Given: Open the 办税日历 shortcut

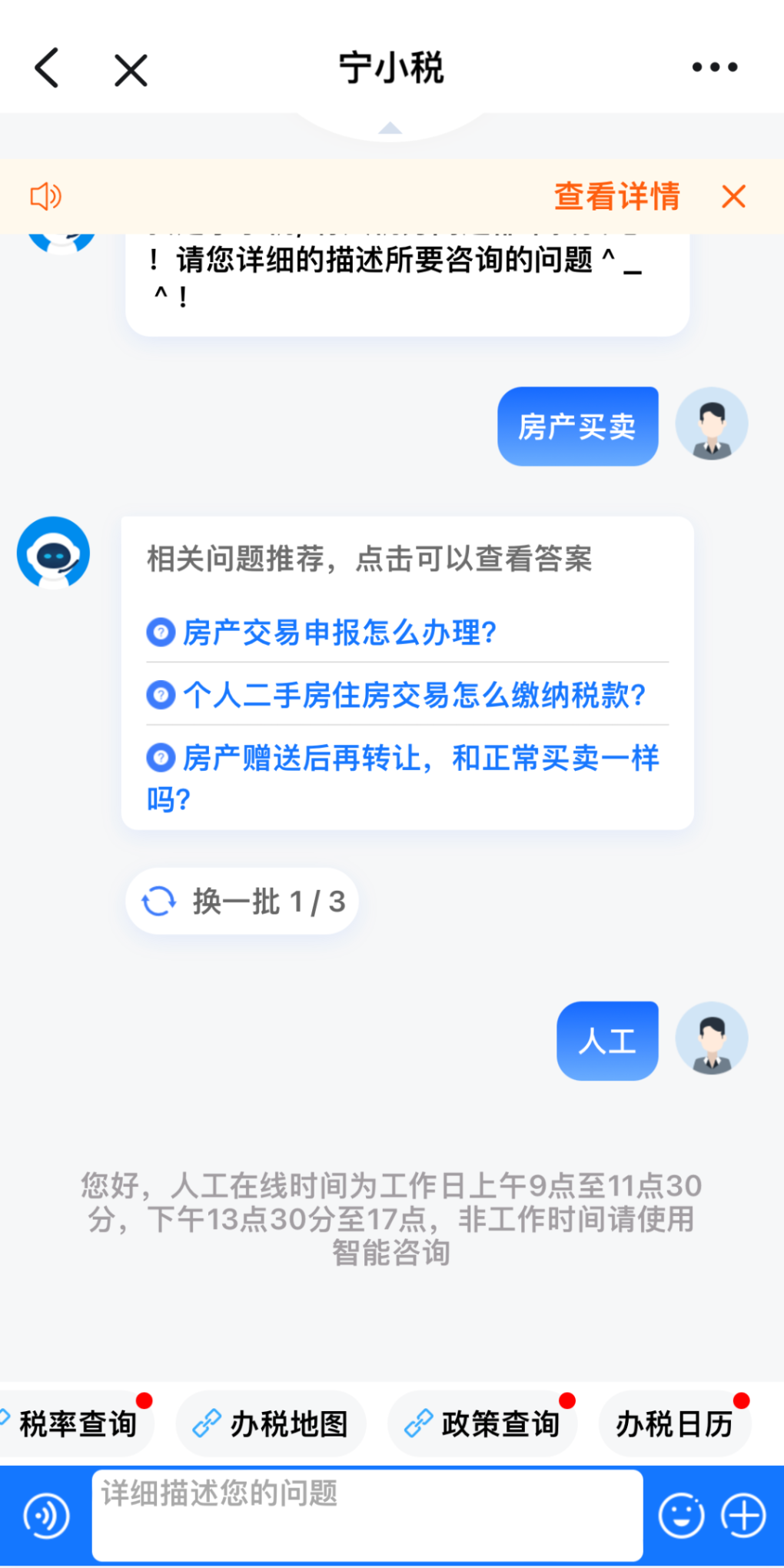Looking at the screenshot, I should [675, 1423].
